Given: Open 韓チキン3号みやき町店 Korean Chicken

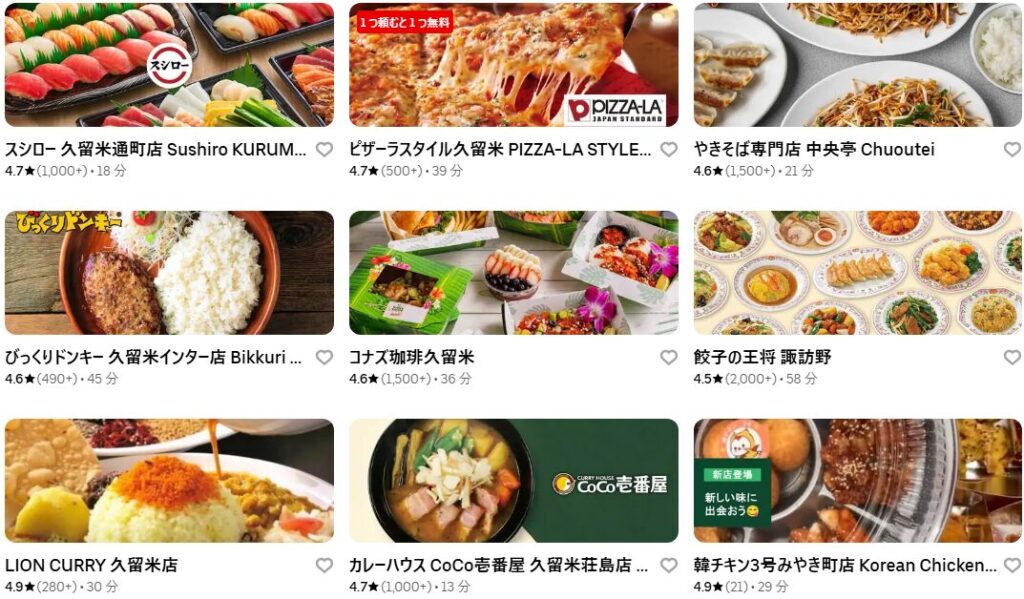Looking at the screenshot, I should pyautogui.click(x=857, y=480).
